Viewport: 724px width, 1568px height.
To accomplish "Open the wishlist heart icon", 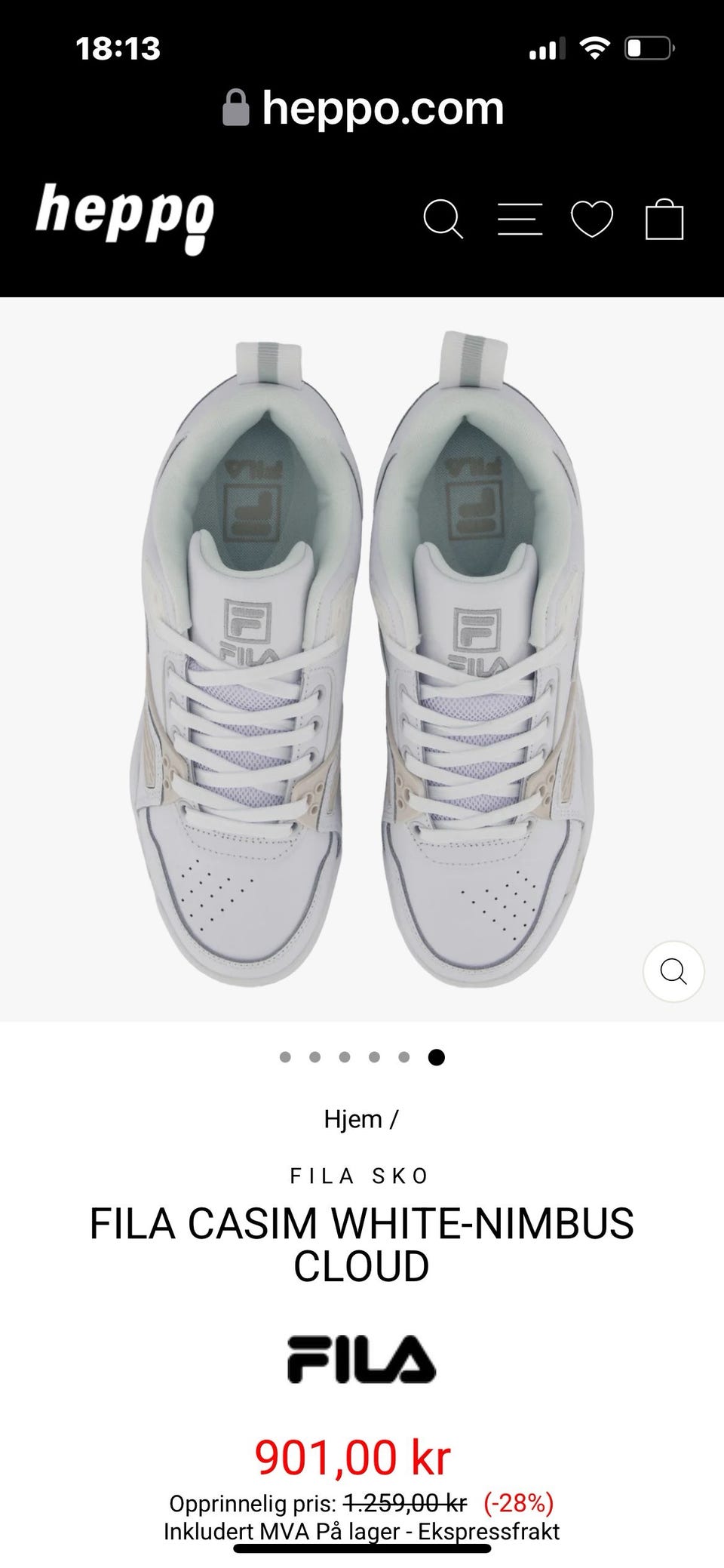I will 592,220.
